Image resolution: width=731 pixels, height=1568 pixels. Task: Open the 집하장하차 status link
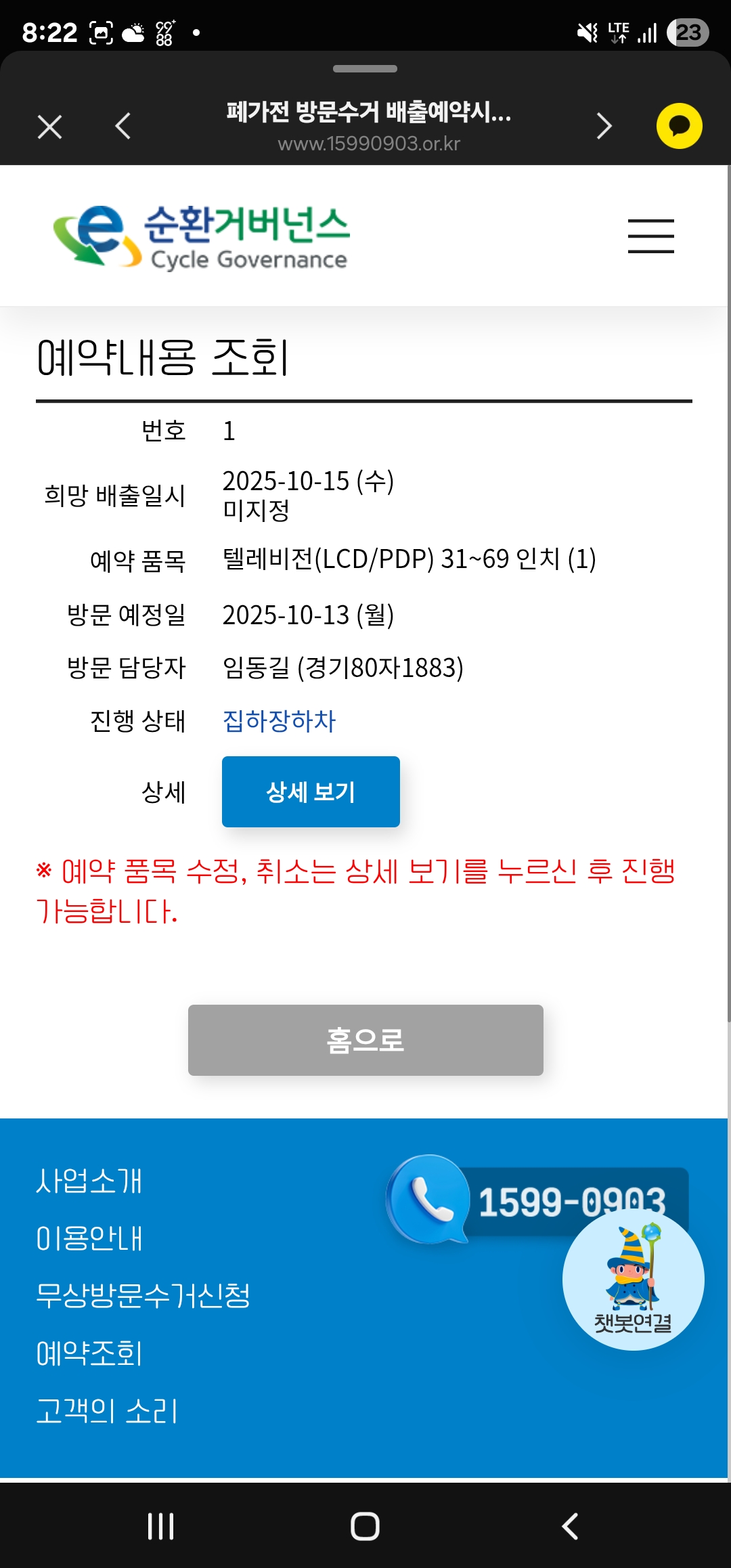pyautogui.click(x=279, y=721)
